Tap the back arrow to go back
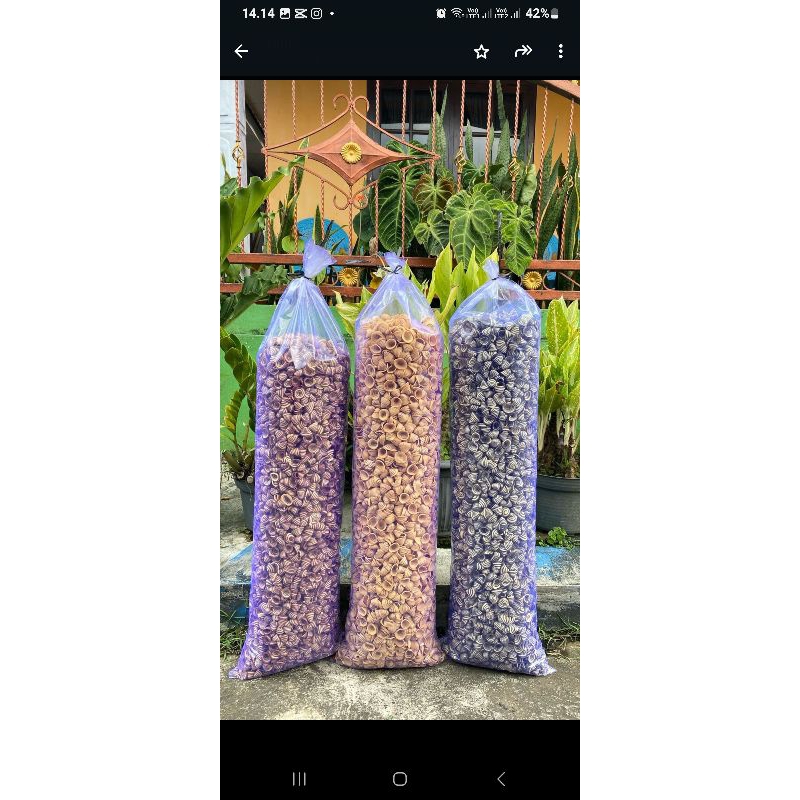 point(241,51)
